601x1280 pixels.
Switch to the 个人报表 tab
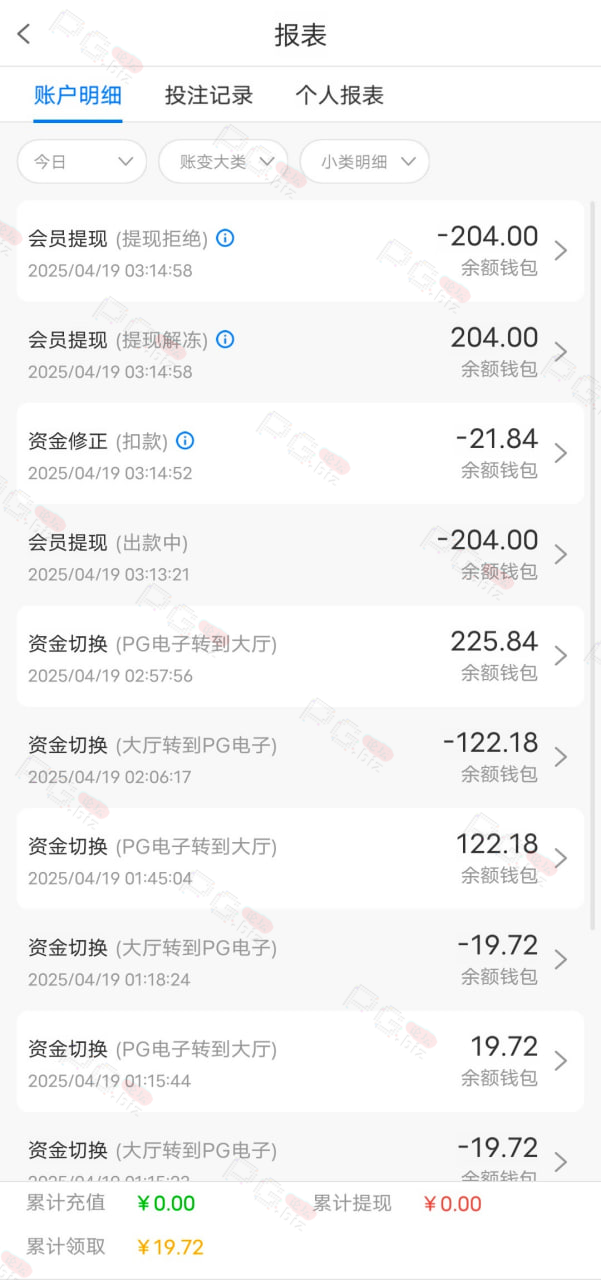[340, 96]
